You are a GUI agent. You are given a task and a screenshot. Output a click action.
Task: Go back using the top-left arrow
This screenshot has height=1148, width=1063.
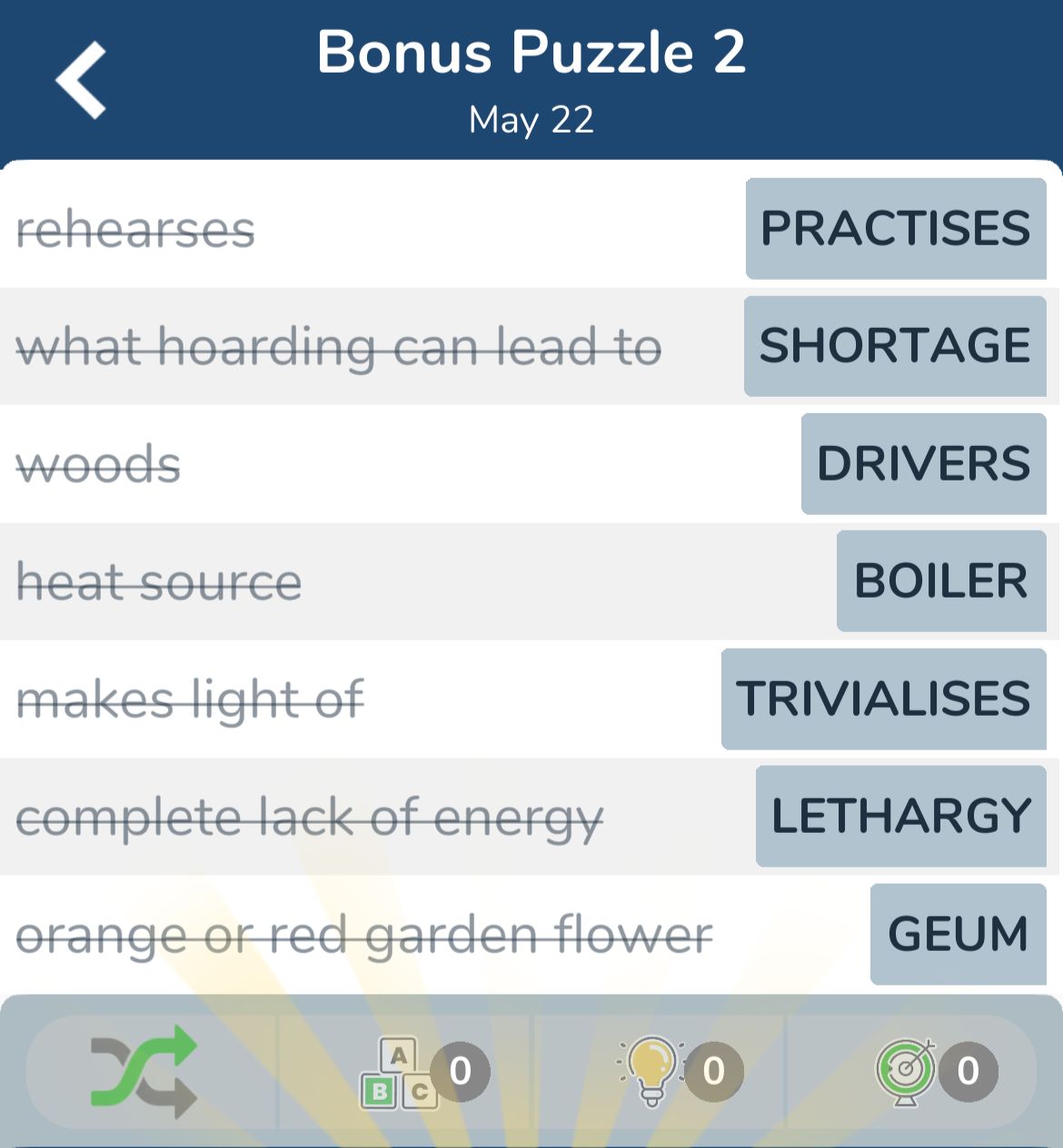(x=82, y=80)
